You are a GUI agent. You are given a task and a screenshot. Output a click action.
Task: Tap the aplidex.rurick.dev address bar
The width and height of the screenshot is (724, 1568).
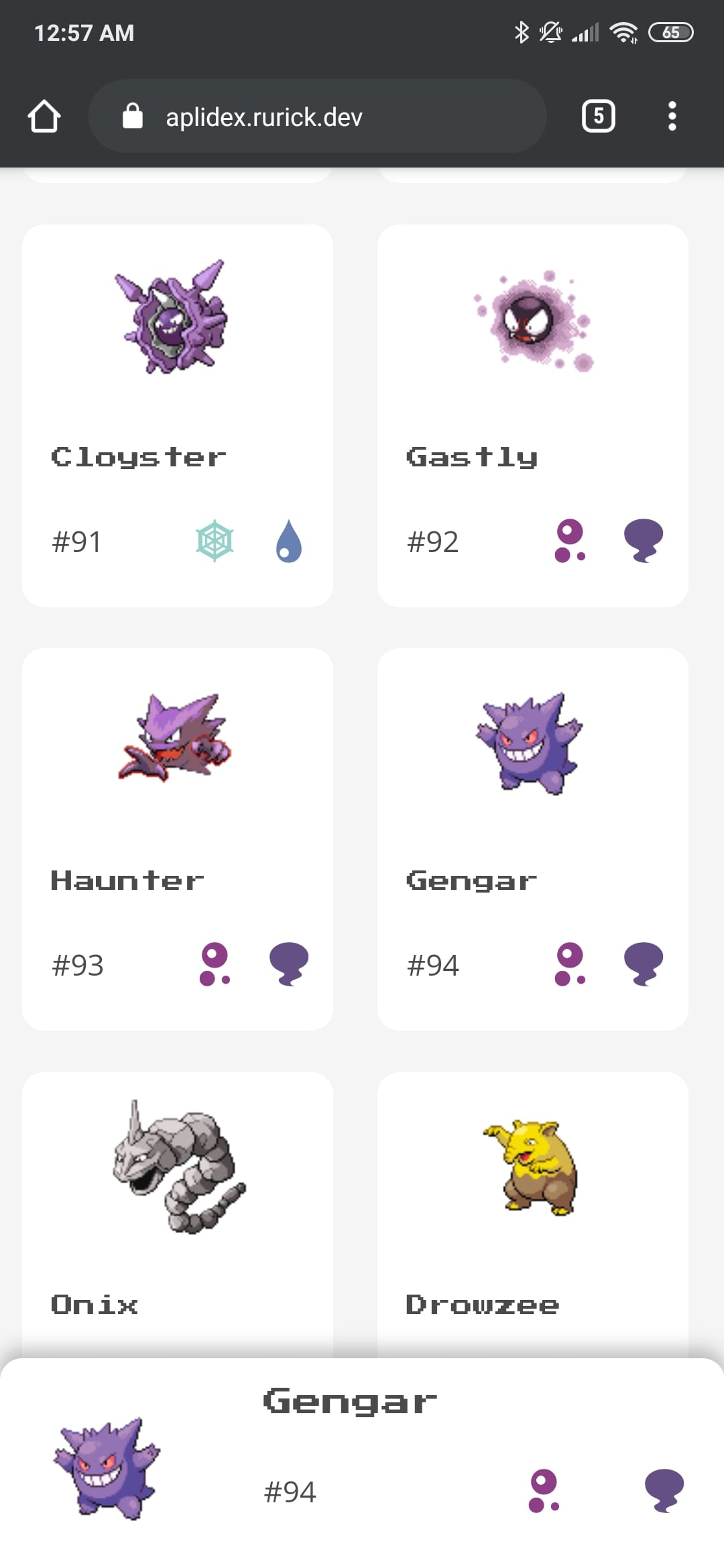[x=317, y=117]
